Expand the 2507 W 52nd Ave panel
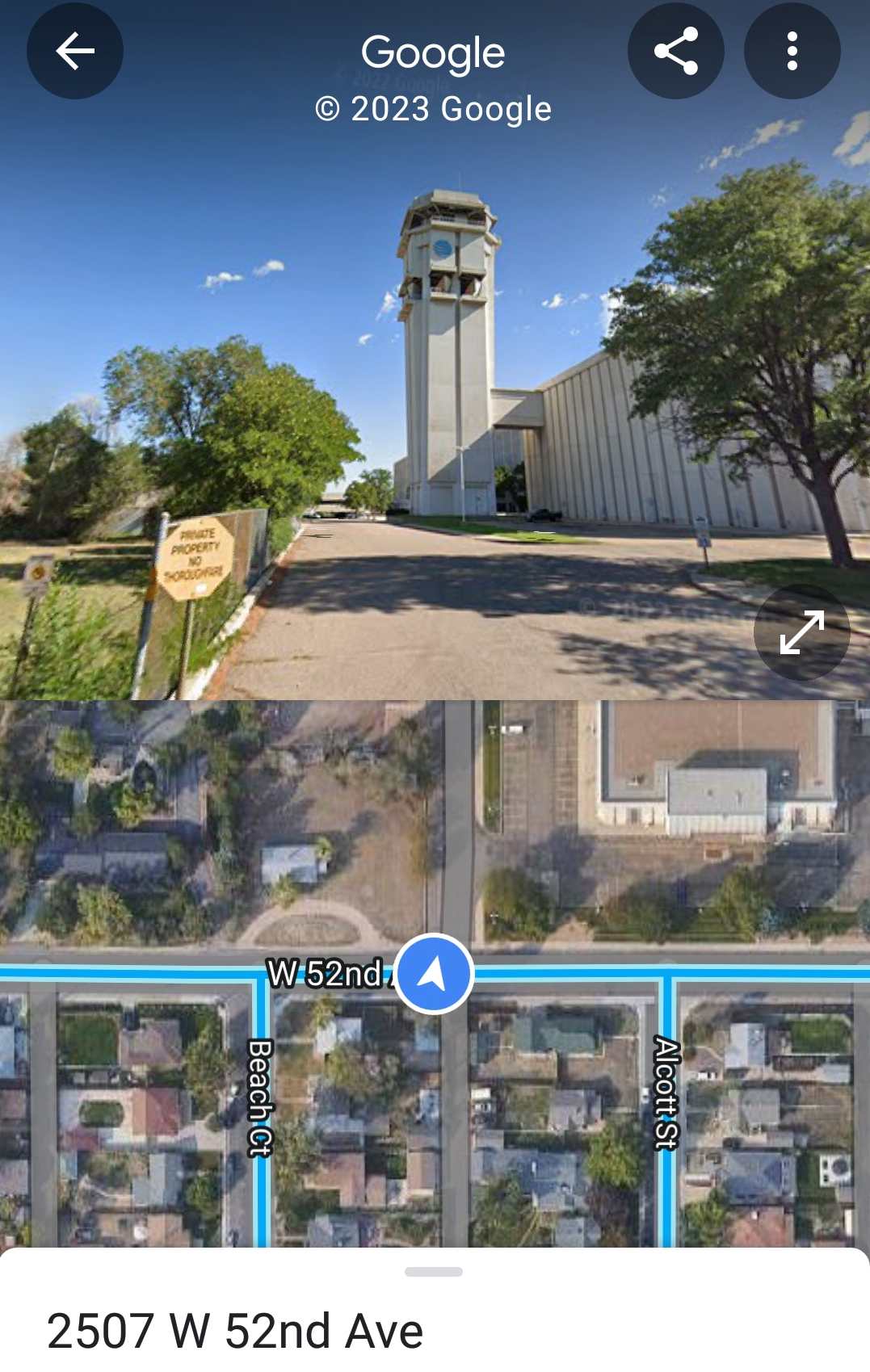Screen dimensions: 870x1372 [x=434, y=1273]
